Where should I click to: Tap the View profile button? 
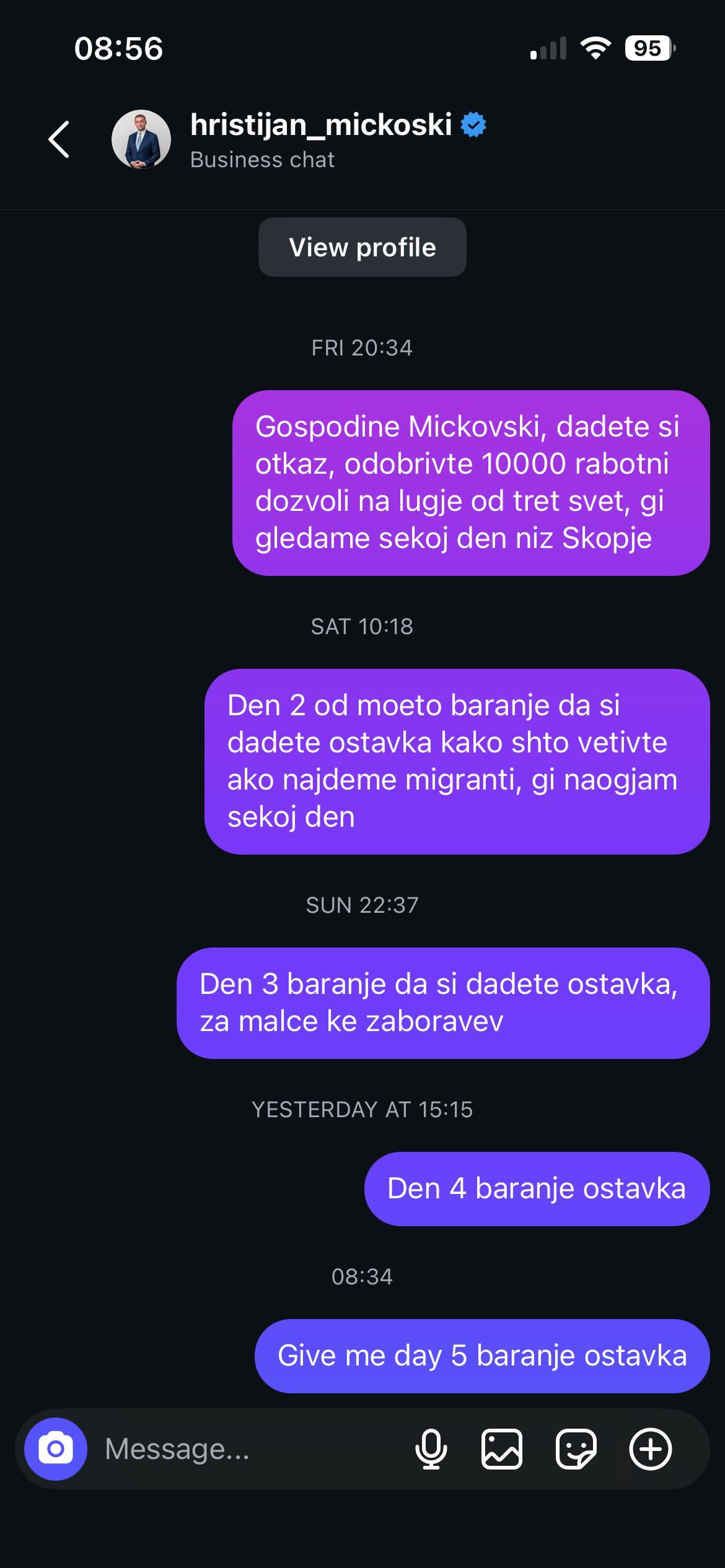[x=362, y=247]
